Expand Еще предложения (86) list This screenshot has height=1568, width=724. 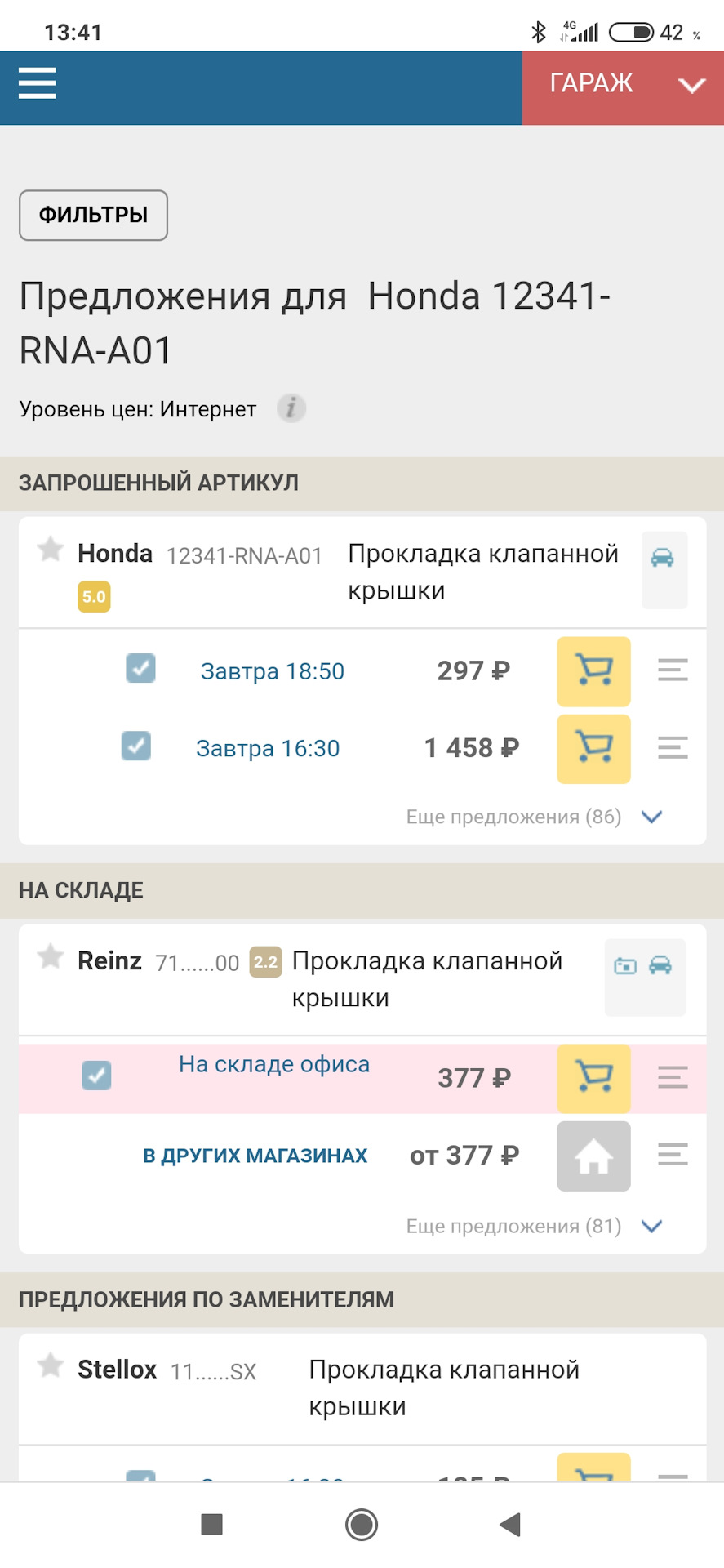(651, 816)
